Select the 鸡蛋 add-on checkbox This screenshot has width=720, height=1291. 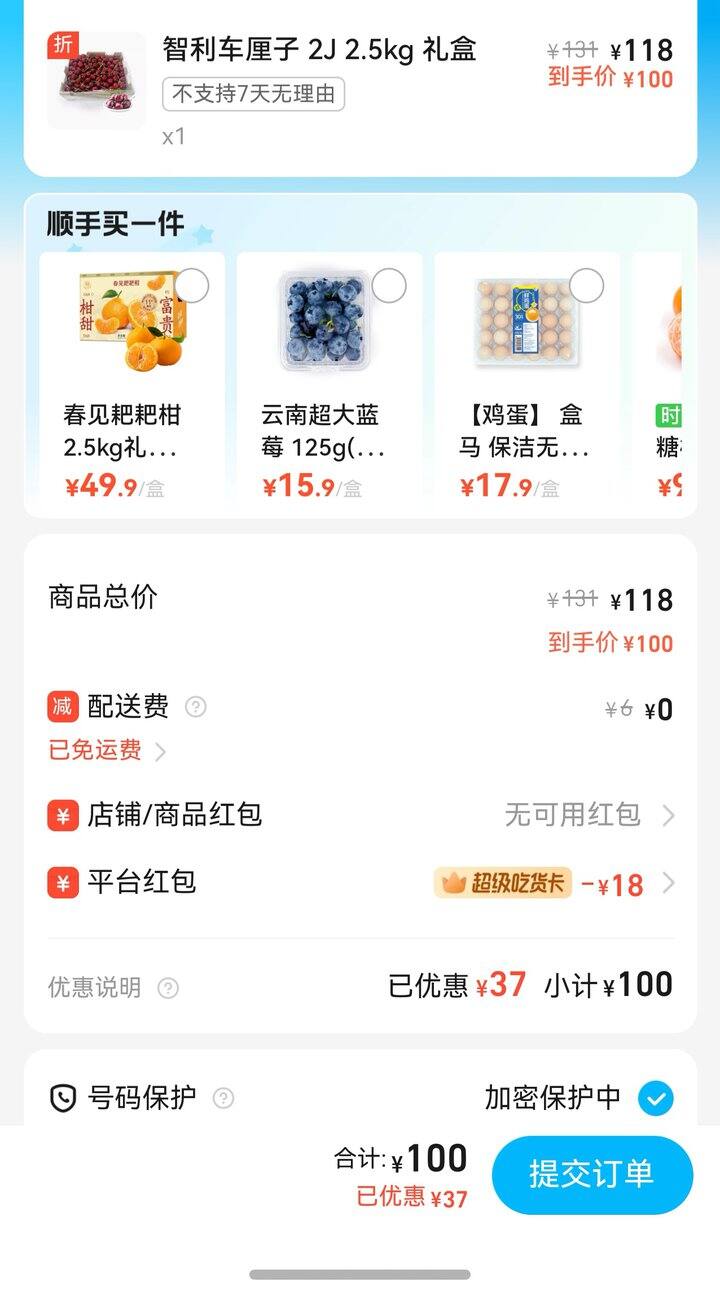[587, 285]
